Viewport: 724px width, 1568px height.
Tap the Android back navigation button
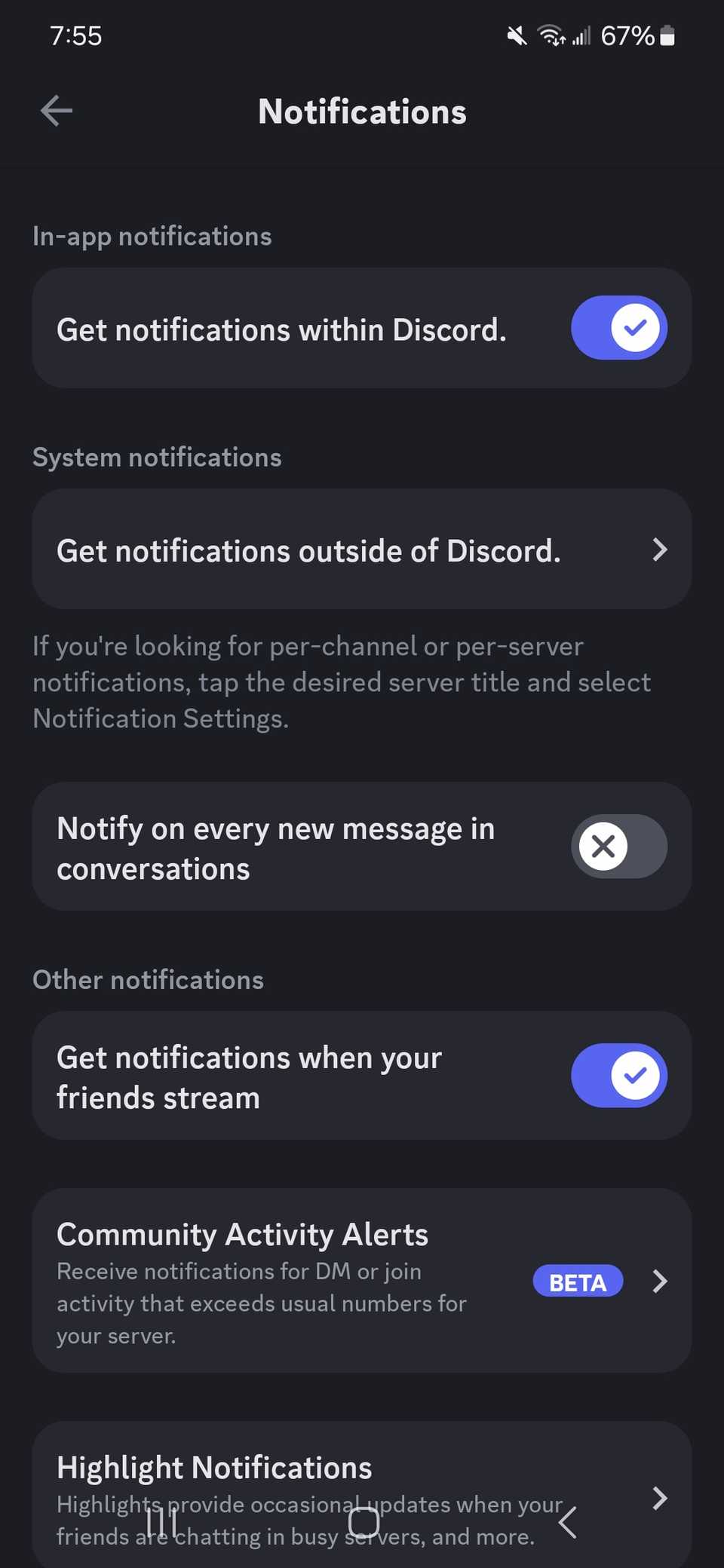(x=567, y=1523)
